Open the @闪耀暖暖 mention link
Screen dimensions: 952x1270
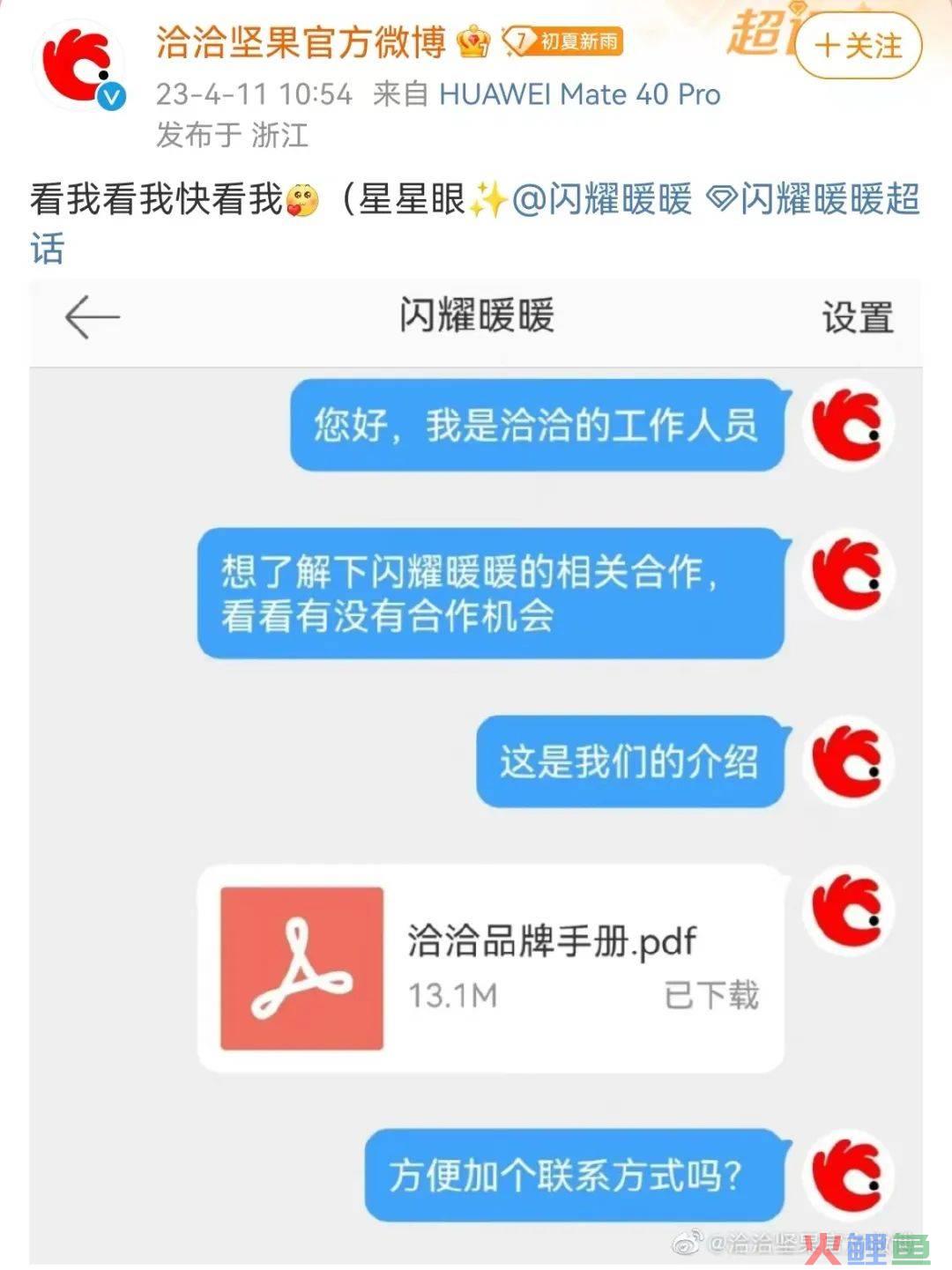coord(602,200)
